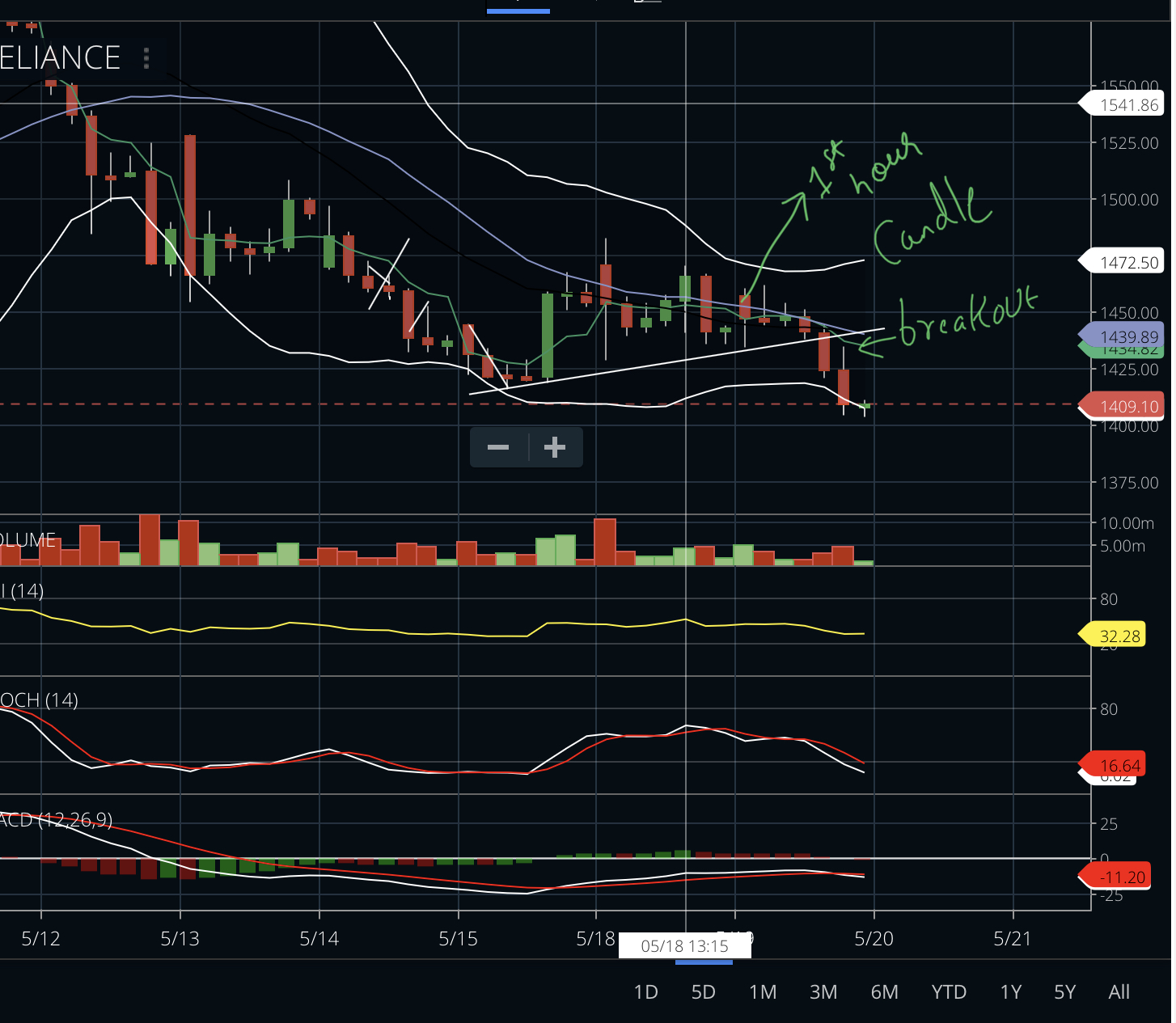Viewport: 1176px width, 1023px height.
Task: Show All available history
Action: (1119, 992)
